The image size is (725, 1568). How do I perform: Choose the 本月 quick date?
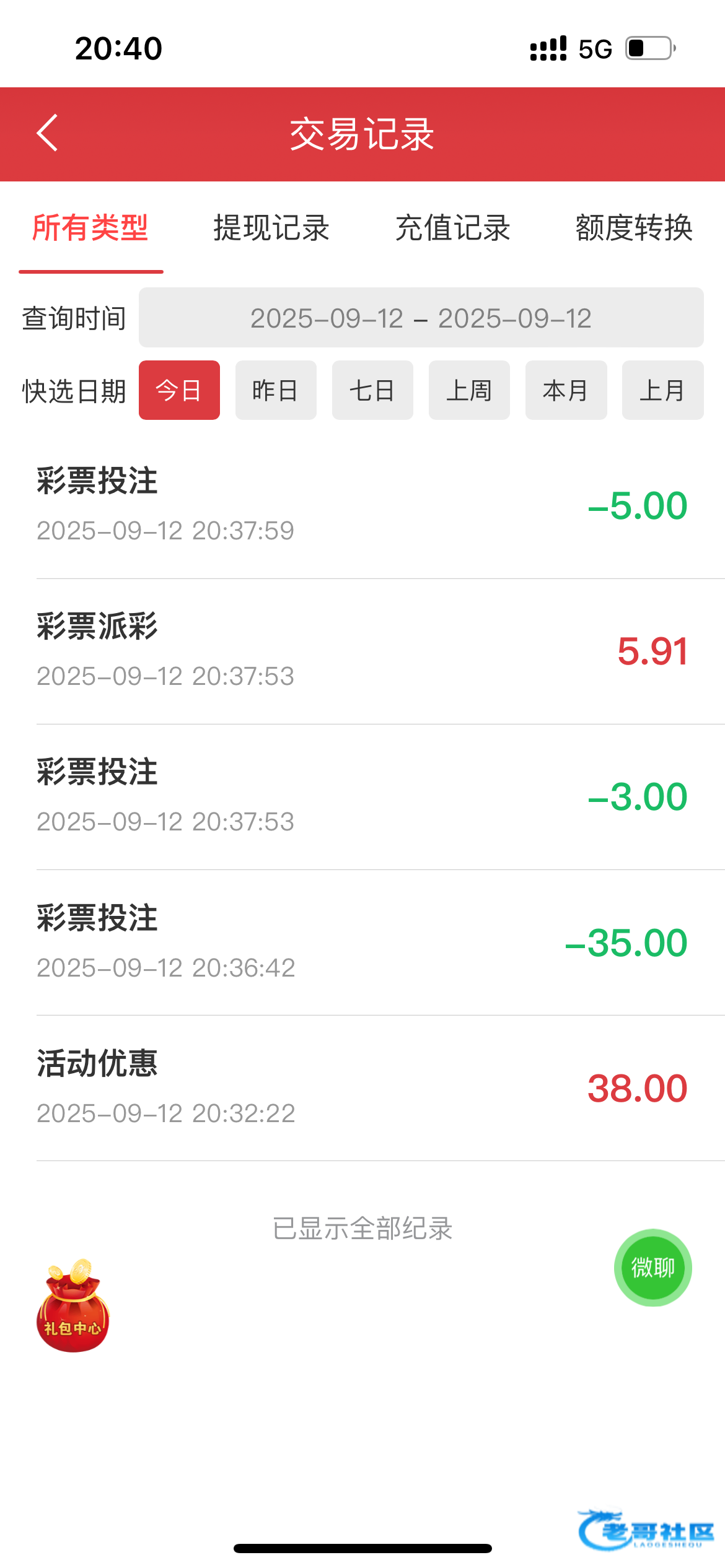[566, 391]
